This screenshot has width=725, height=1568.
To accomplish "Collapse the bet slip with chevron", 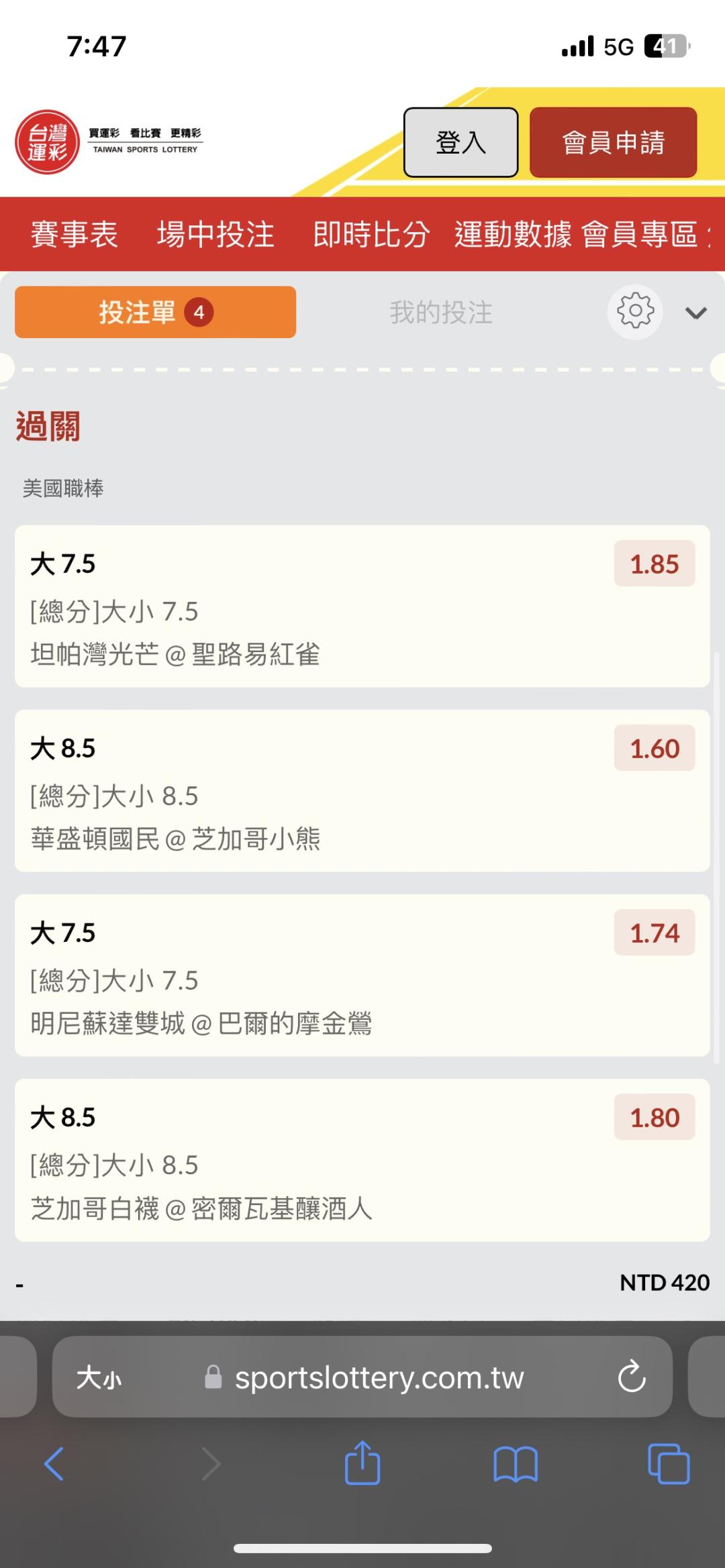I will (x=695, y=313).
